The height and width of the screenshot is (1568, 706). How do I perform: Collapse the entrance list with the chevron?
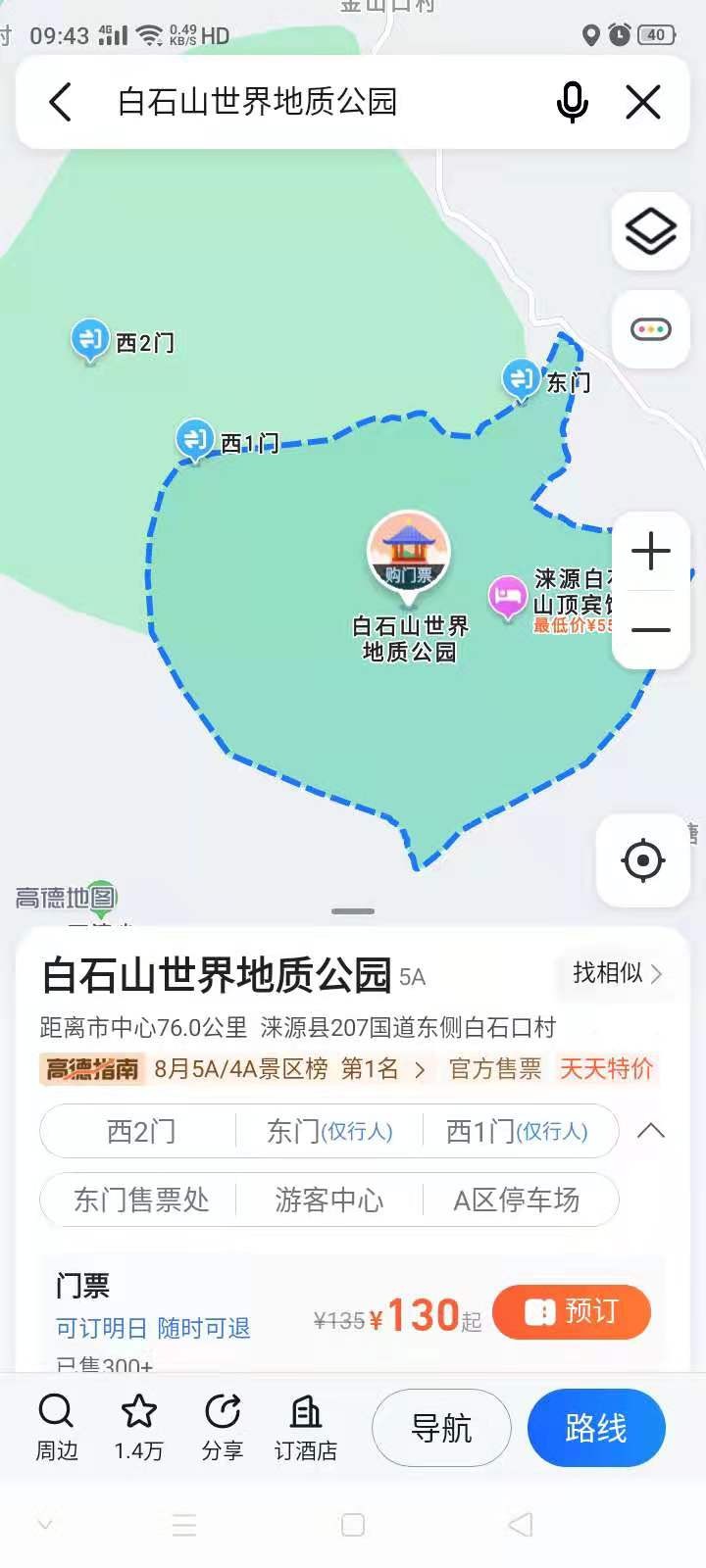pos(651,1131)
